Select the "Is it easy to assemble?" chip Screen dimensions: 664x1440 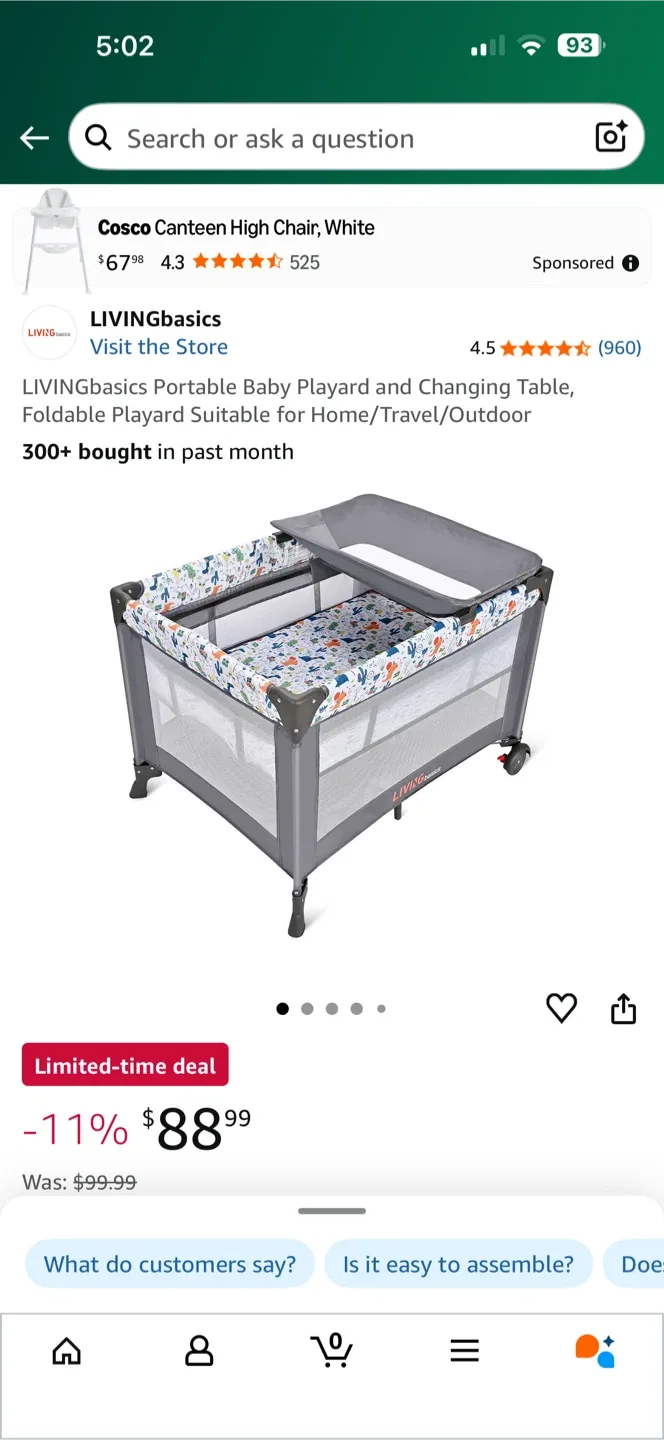[x=458, y=1264]
